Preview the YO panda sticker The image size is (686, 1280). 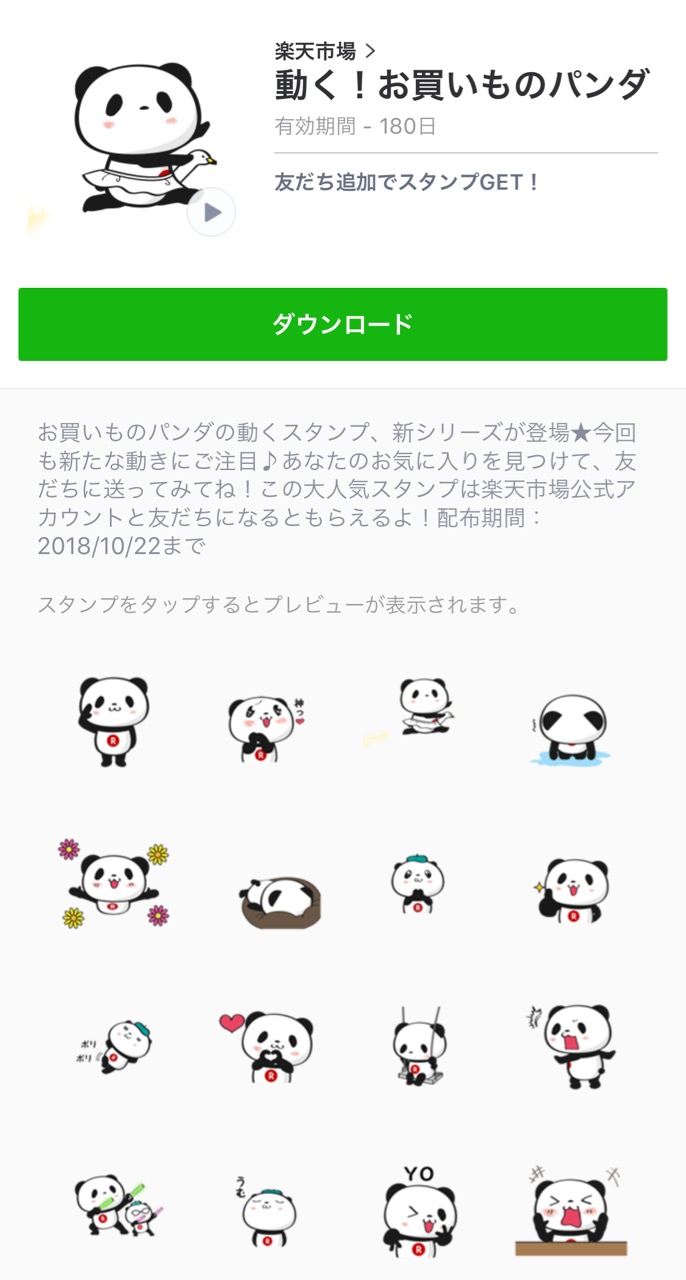(x=419, y=1210)
